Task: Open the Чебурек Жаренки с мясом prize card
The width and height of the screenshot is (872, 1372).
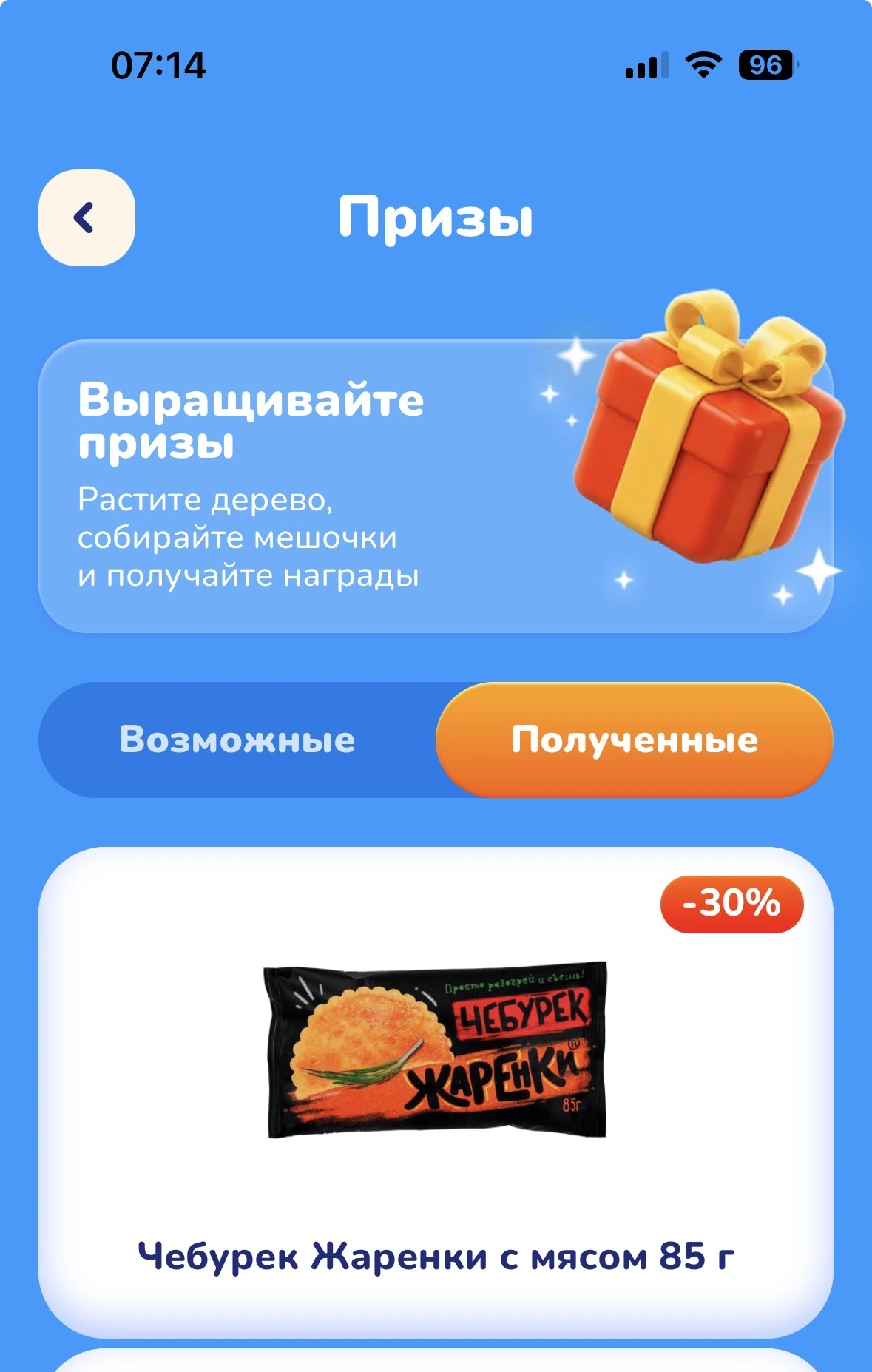Action: tap(436, 1093)
